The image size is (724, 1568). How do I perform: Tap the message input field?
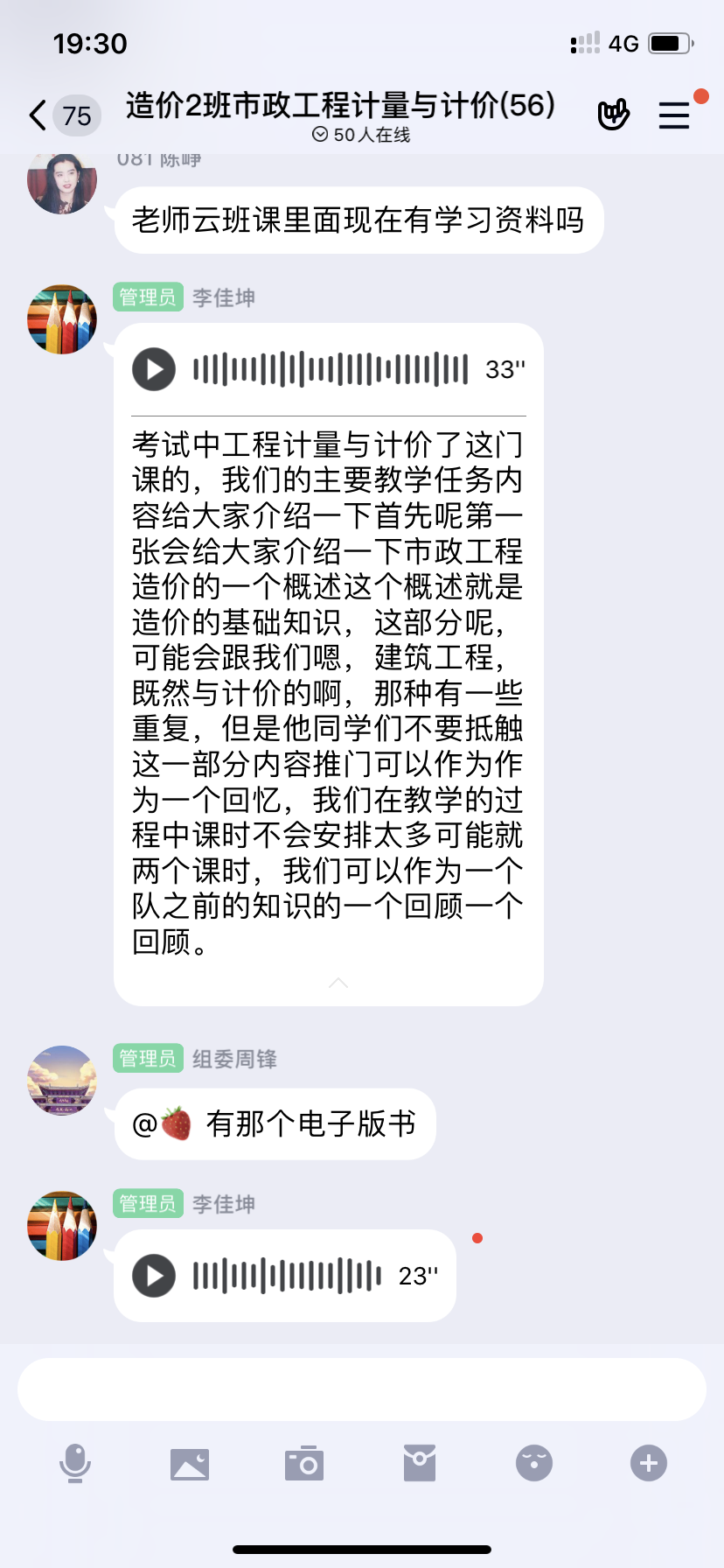click(362, 1389)
